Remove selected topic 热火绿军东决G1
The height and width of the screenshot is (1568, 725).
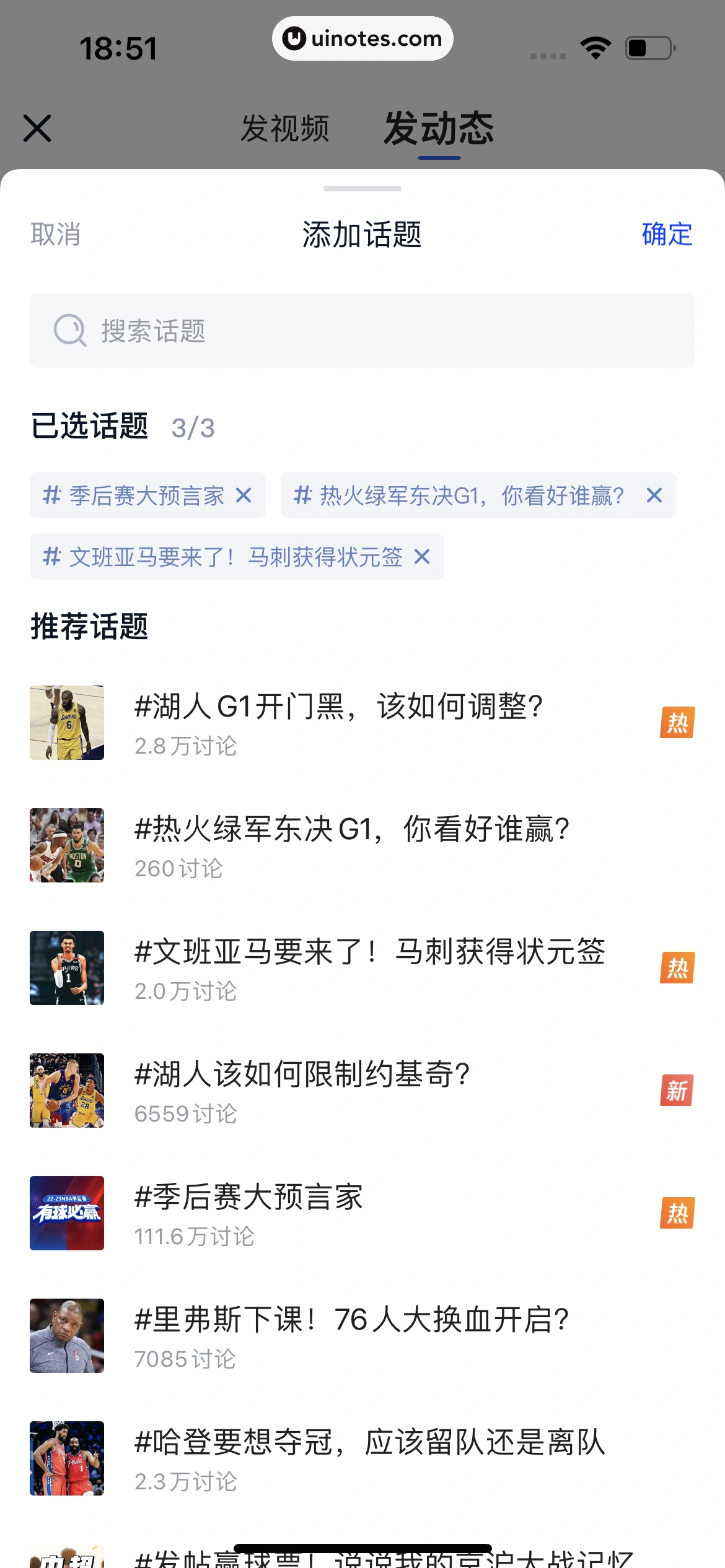click(x=654, y=495)
